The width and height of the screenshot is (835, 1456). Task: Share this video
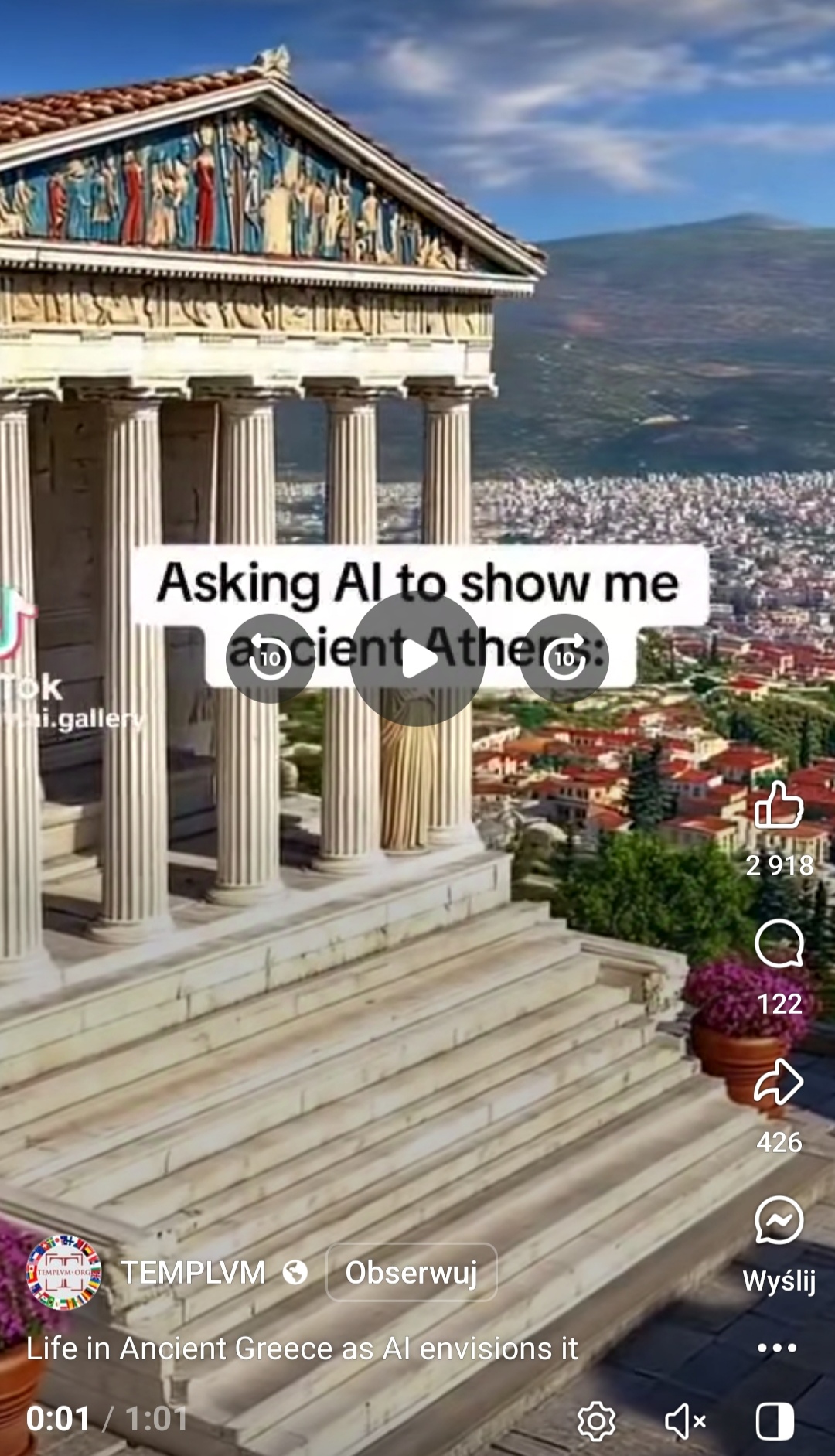click(779, 1082)
